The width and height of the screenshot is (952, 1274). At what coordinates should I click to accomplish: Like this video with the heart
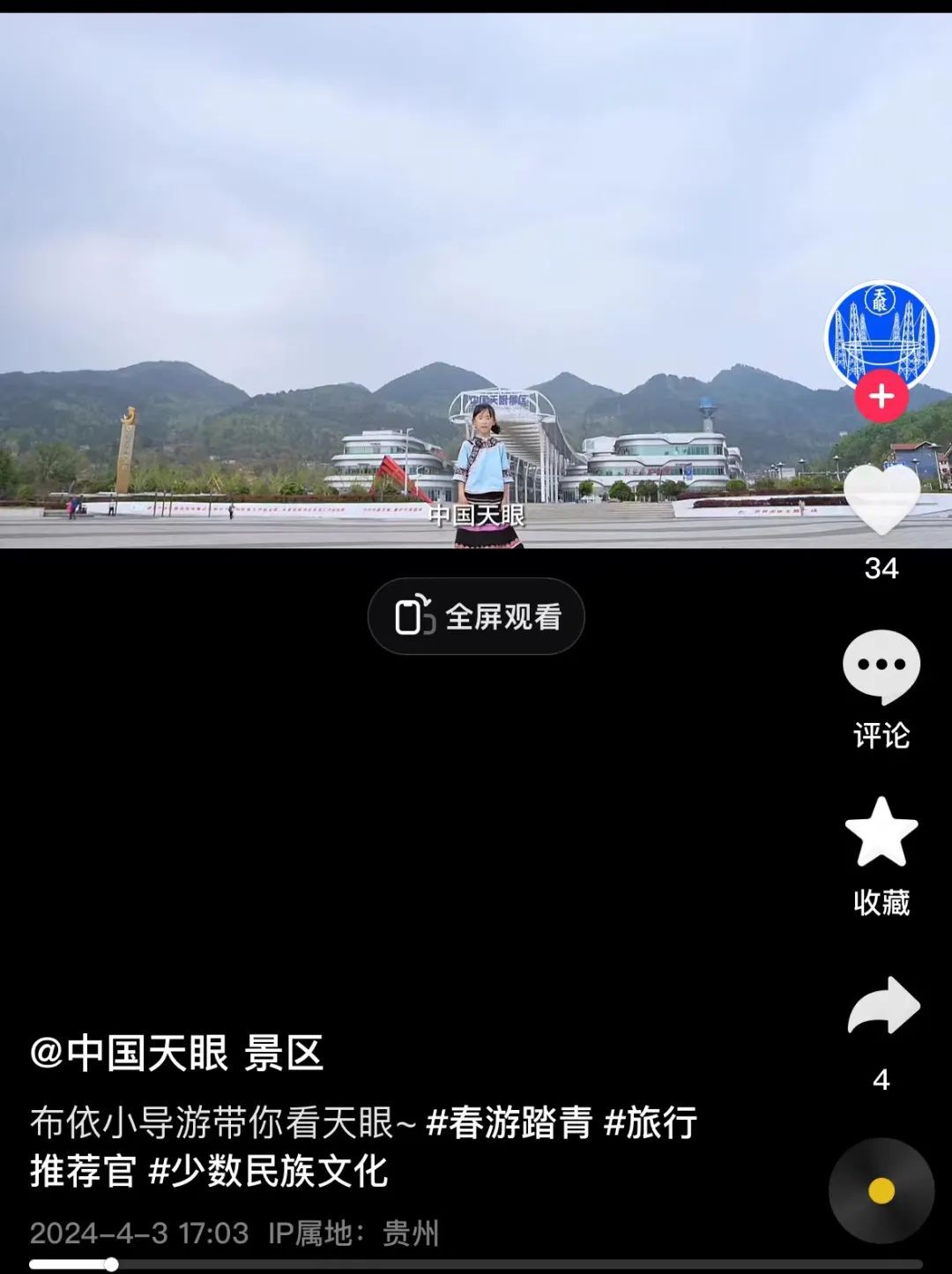(881, 499)
